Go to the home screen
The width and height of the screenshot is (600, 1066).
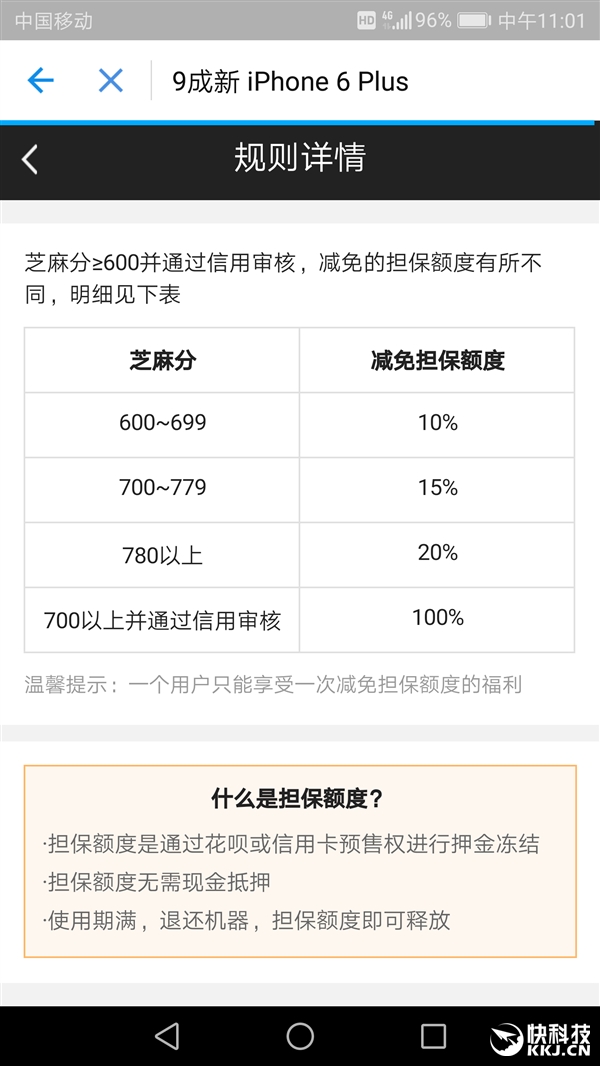pyautogui.click(x=300, y=1036)
